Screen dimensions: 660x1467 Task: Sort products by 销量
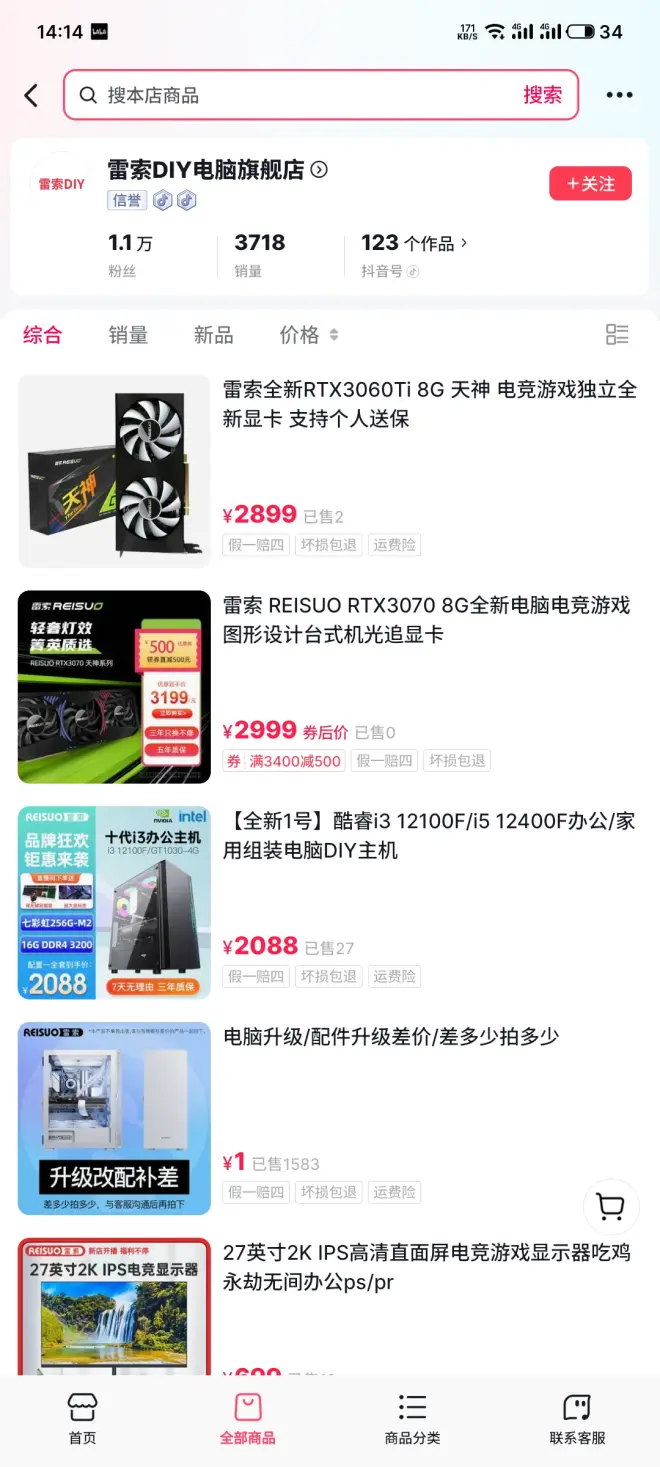pyautogui.click(x=128, y=335)
